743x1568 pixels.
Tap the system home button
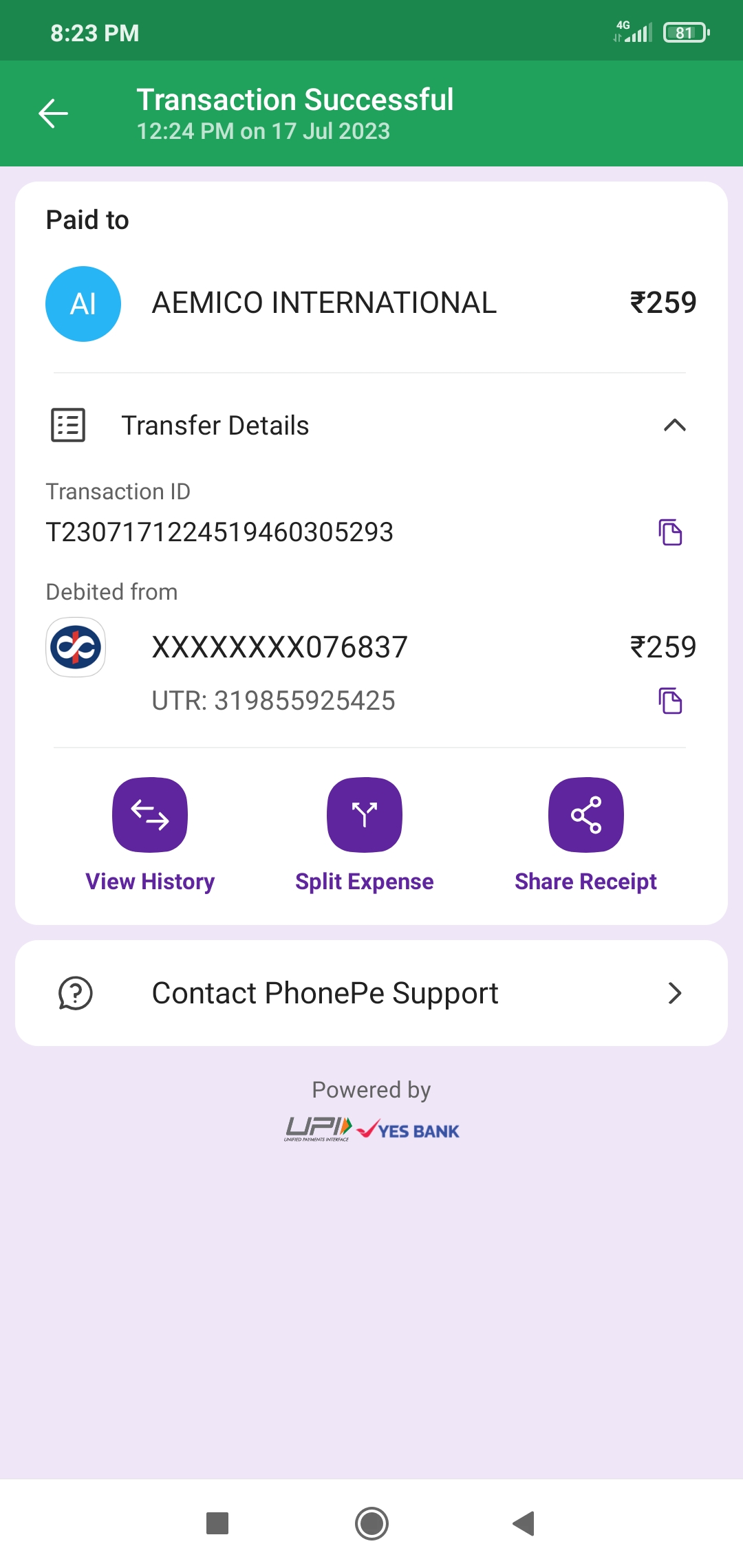tap(371, 1523)
